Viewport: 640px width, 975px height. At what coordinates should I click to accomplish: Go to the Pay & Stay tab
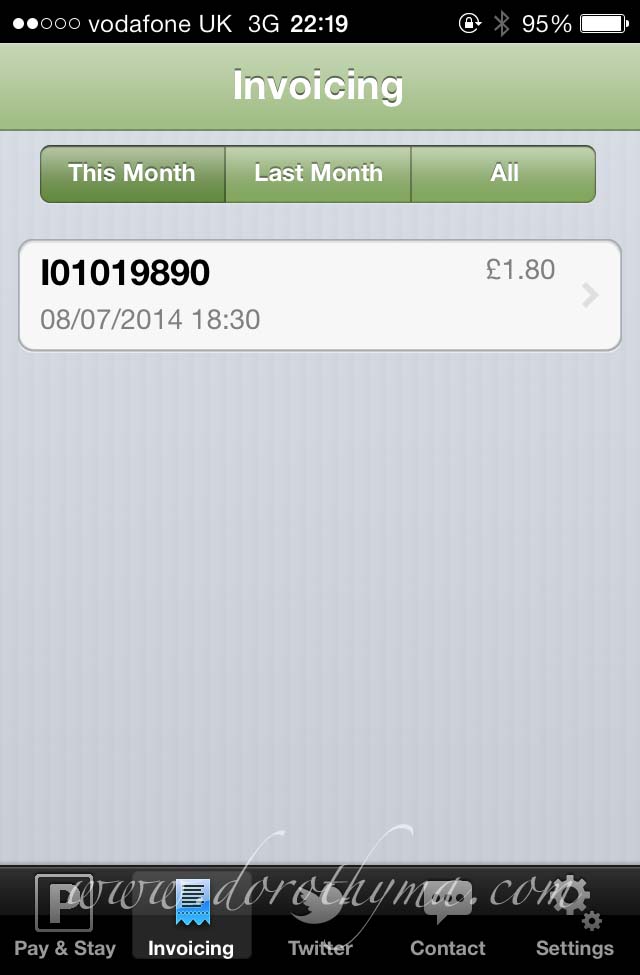65,919
